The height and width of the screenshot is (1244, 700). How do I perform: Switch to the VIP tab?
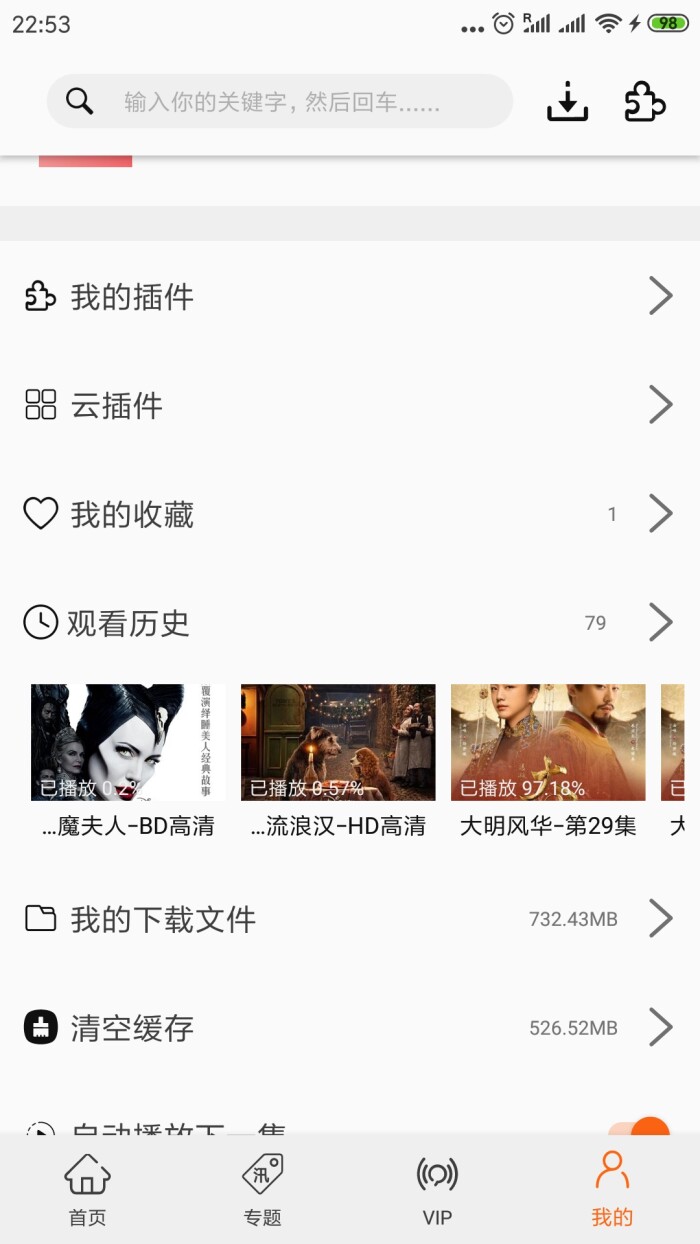click(x=437, y=1190)
